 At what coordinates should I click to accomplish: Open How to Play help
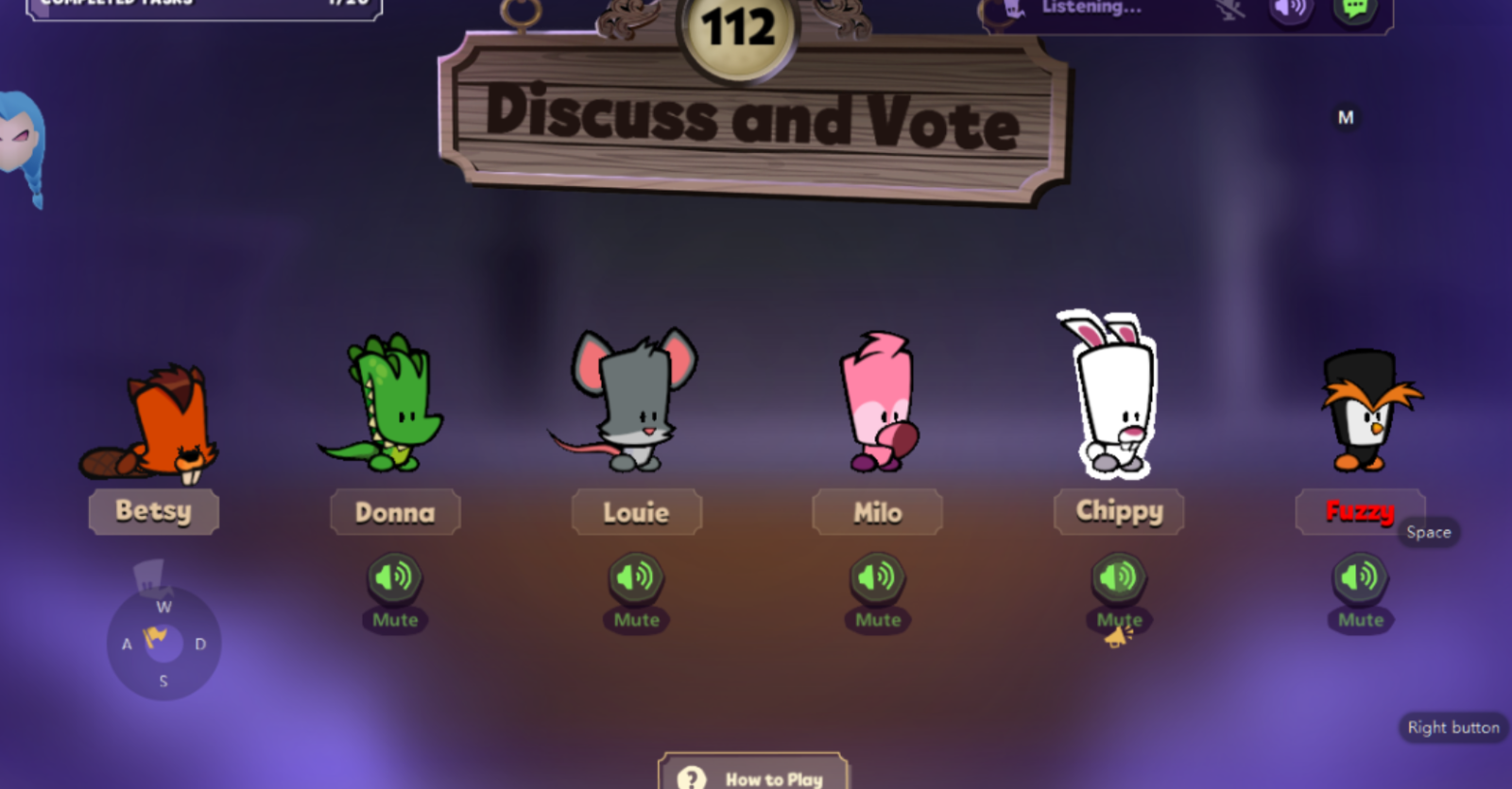click(x=753, y=777)
